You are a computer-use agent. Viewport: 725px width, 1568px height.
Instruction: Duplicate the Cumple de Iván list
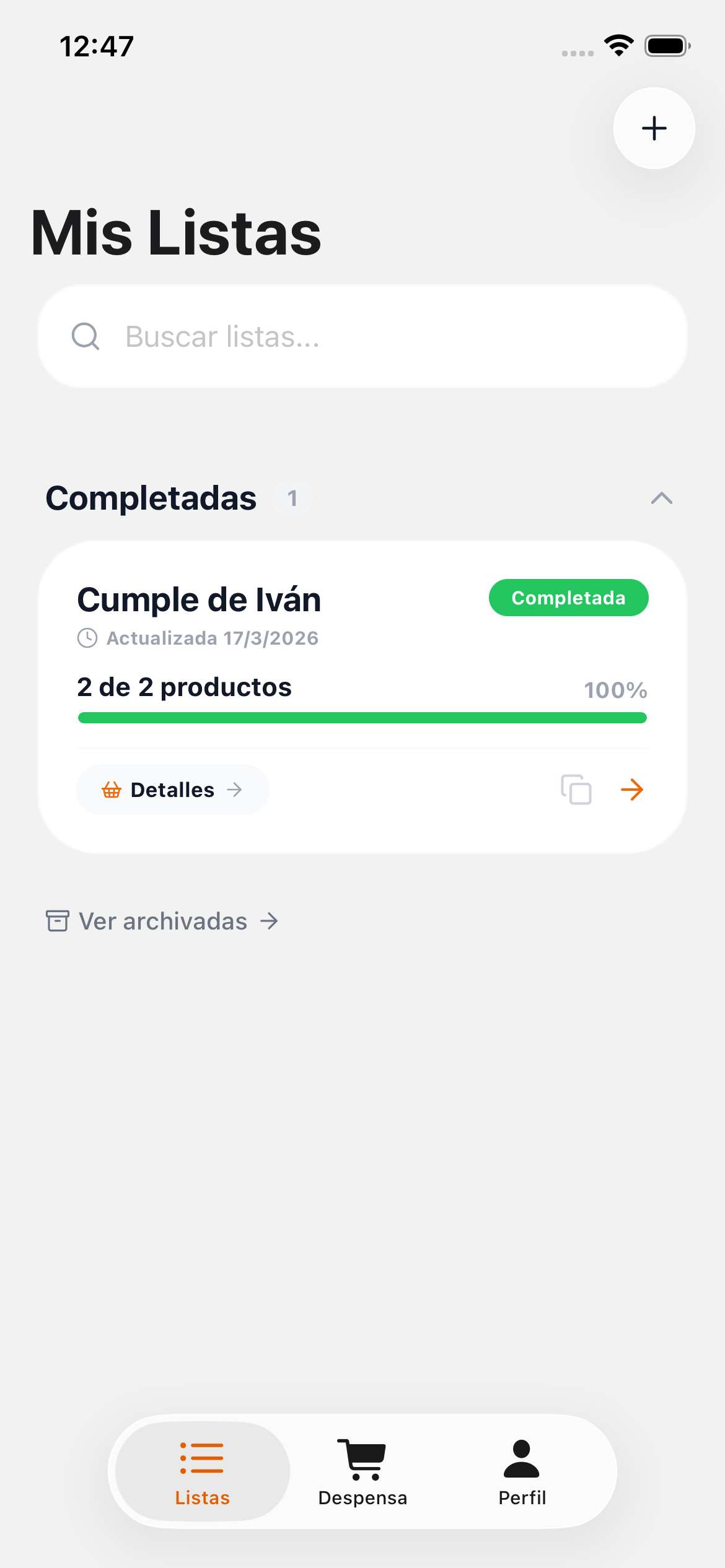576,790
